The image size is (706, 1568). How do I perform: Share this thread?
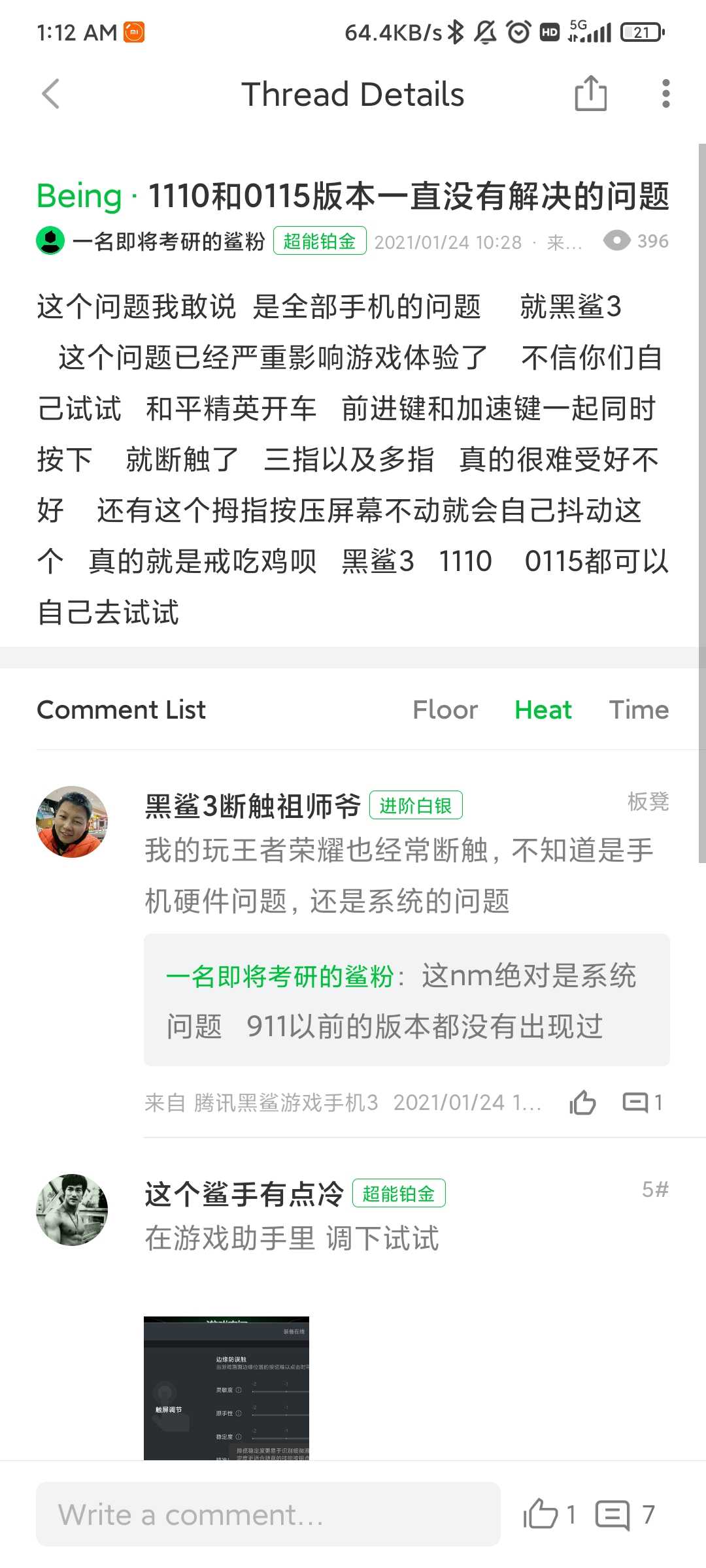coord(590,94)
